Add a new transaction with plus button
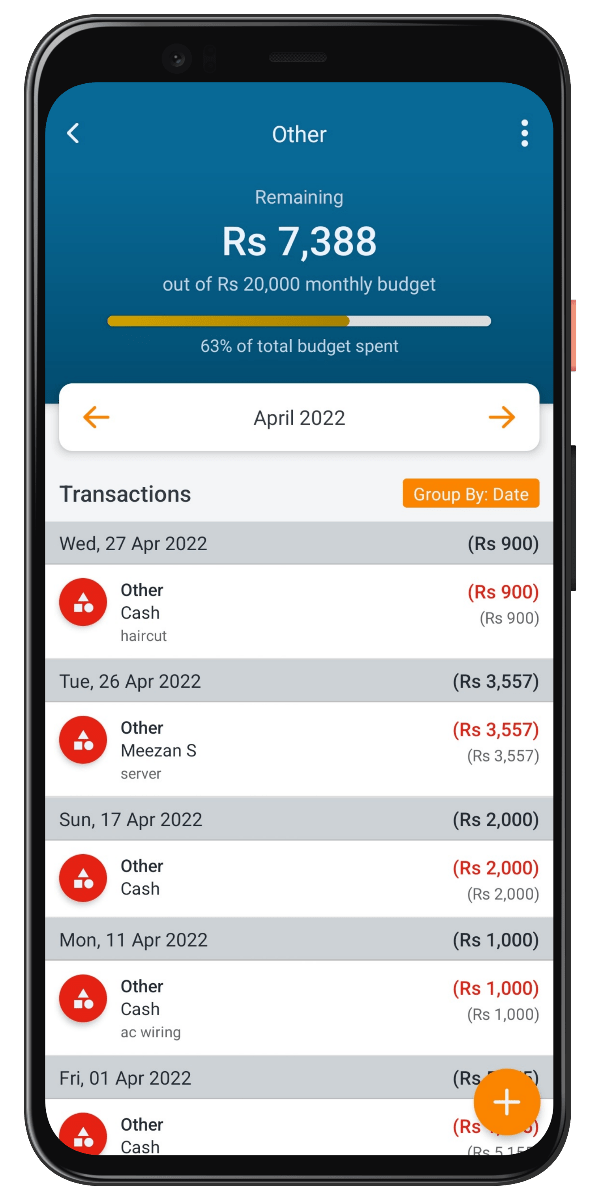This screenshot has height=1200, width=600. point(507,1102)
